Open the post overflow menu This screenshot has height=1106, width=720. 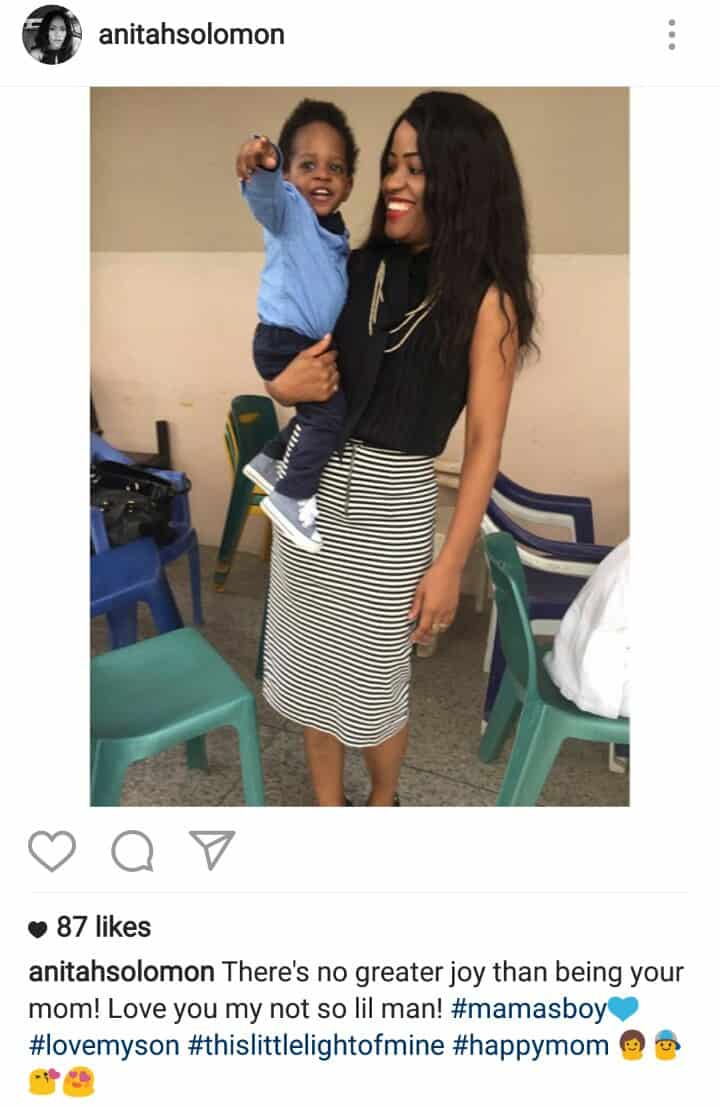[x=671, y=35]
